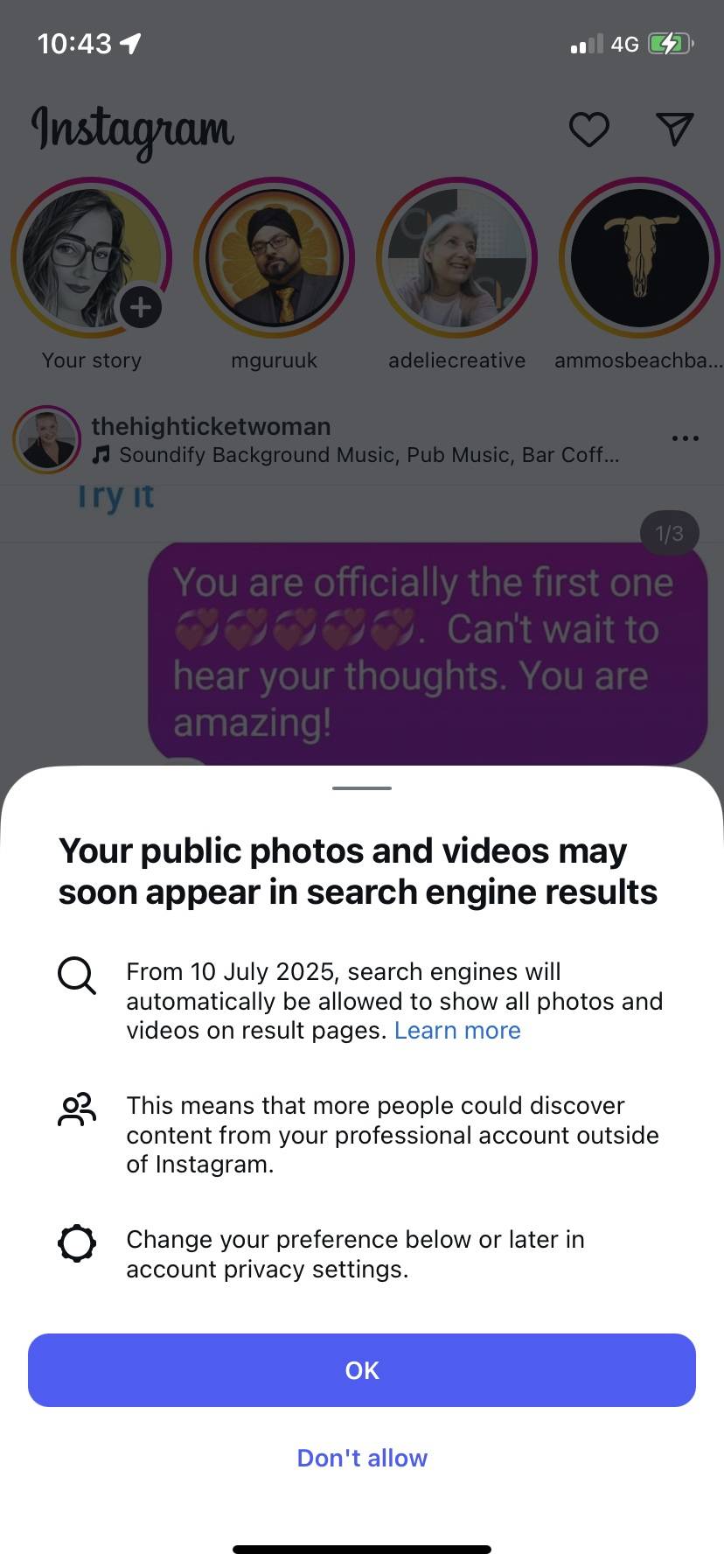
Task: Confirm with the OK button
Action: [362, 1370]
